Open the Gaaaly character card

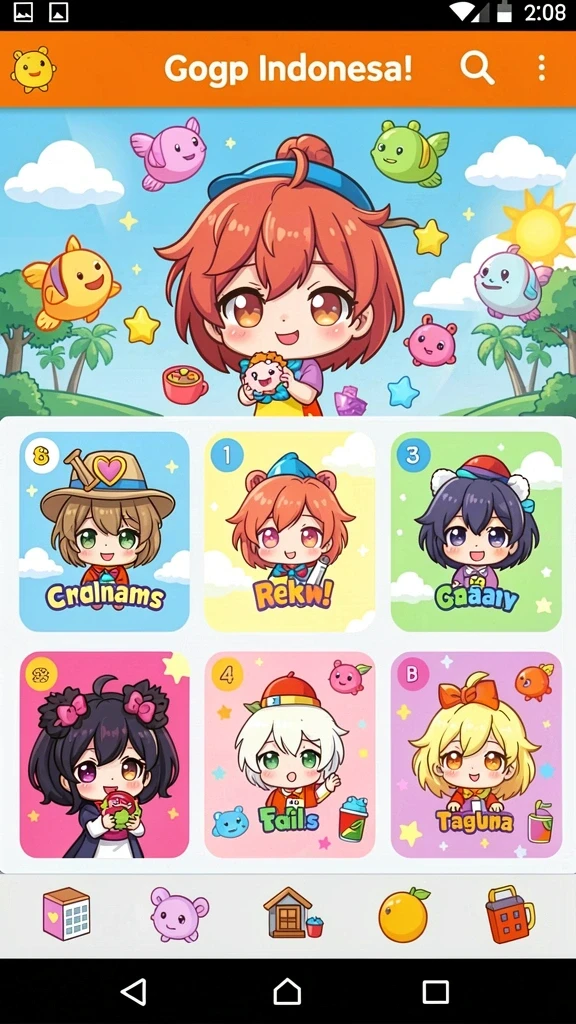tap(476, 531)
